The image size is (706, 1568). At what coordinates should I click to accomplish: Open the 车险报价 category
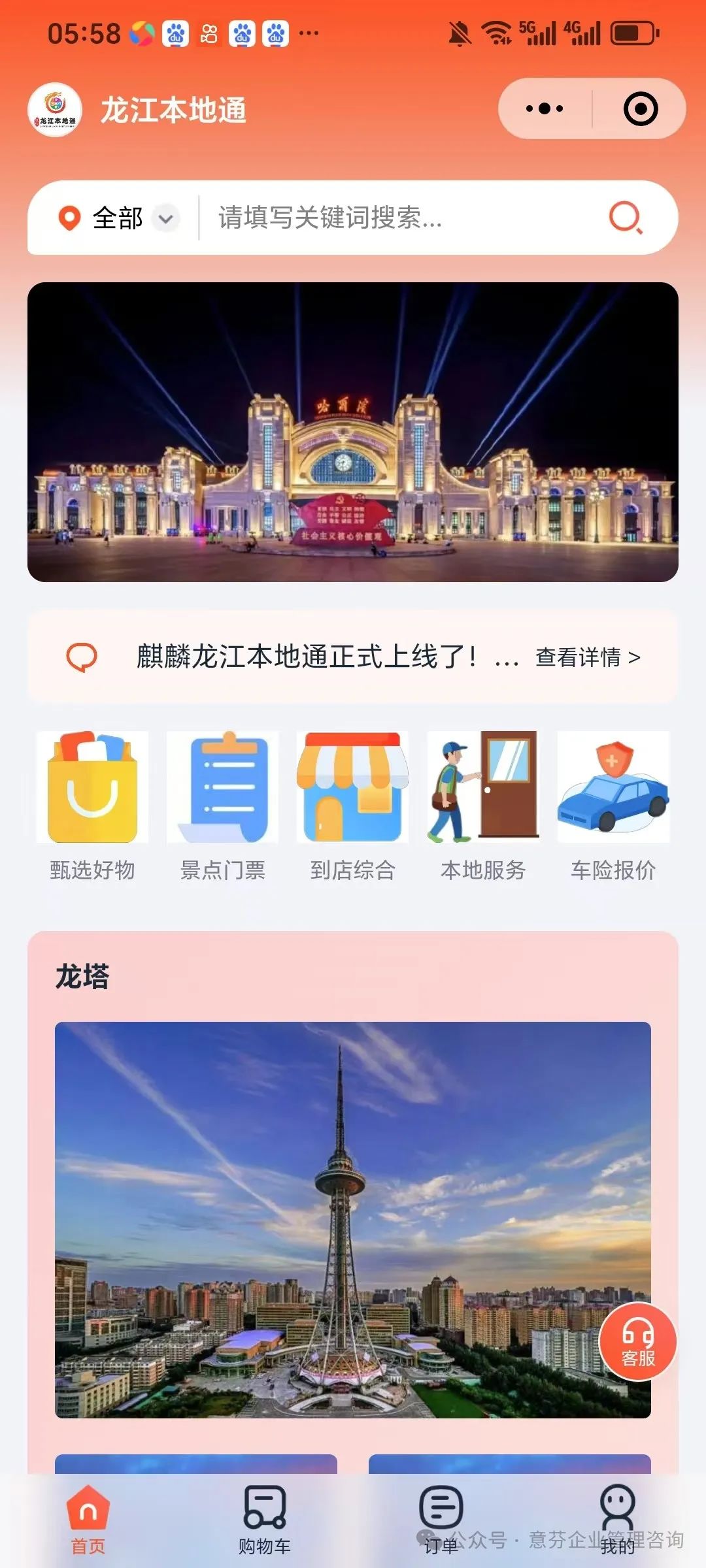tap(613, 806)
